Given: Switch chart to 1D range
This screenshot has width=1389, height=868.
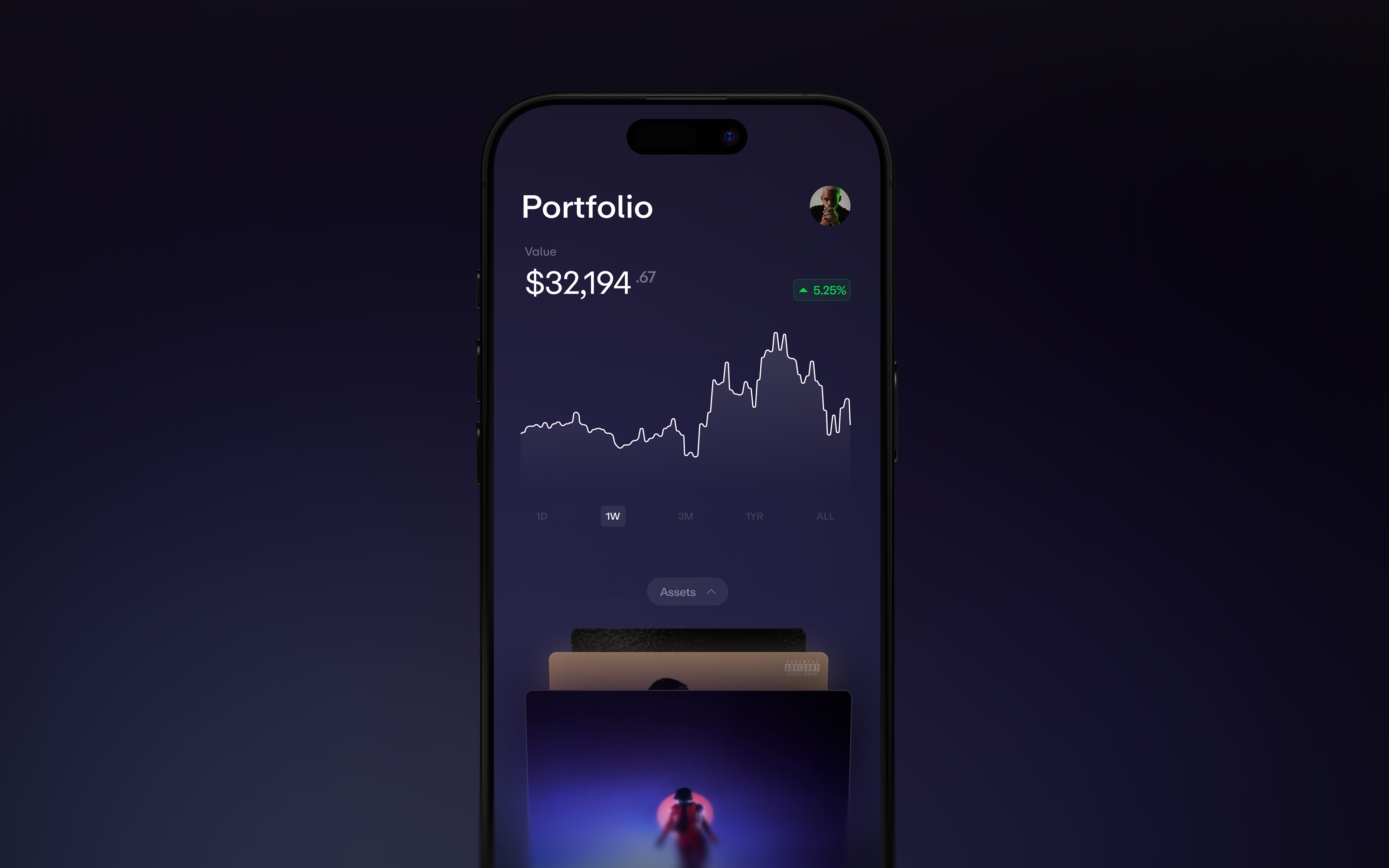Looking at the screenshot, I should pos(541,516).
